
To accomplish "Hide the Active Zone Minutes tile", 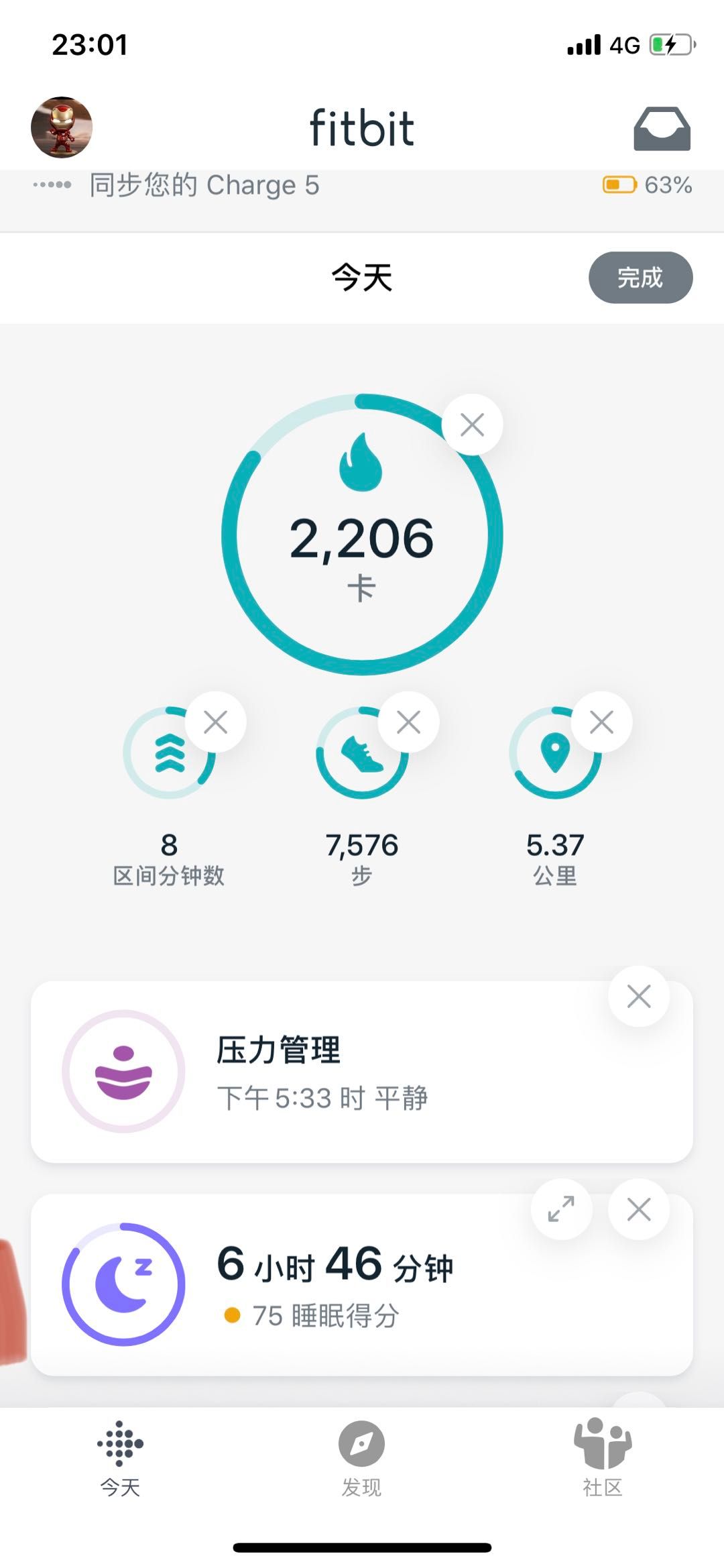I will (x=216, y=722).
